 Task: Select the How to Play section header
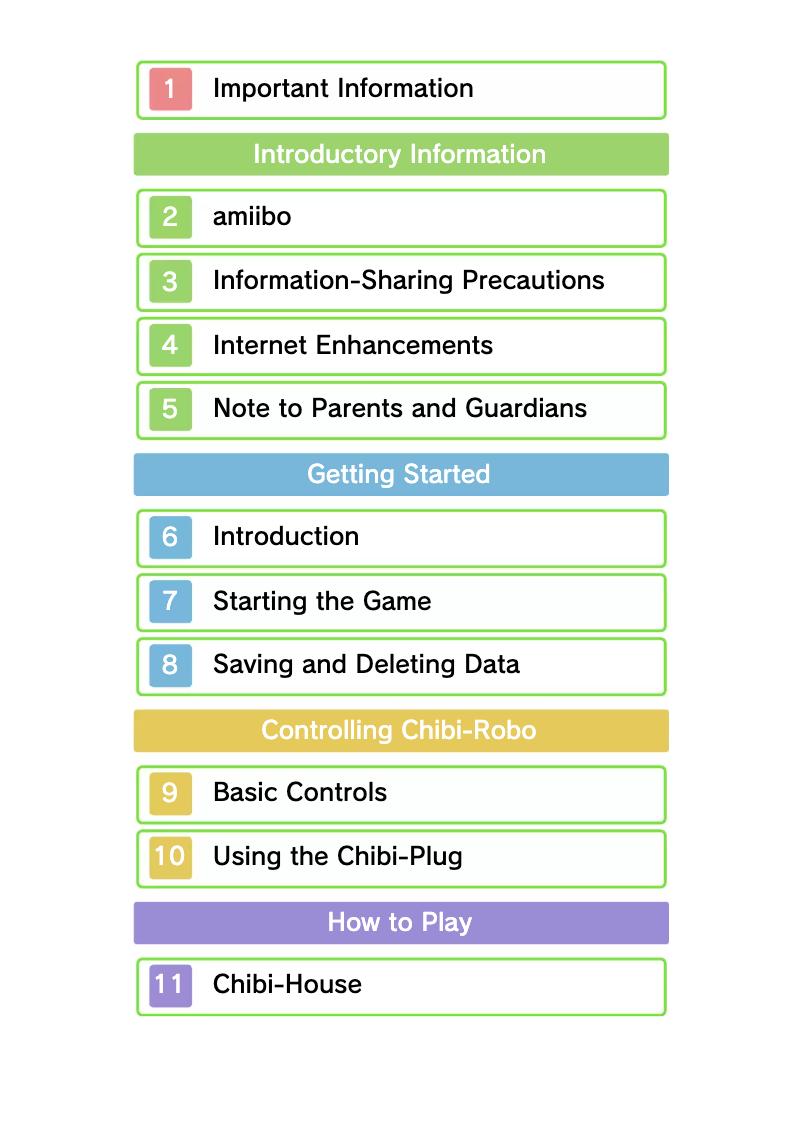[400, 922]
